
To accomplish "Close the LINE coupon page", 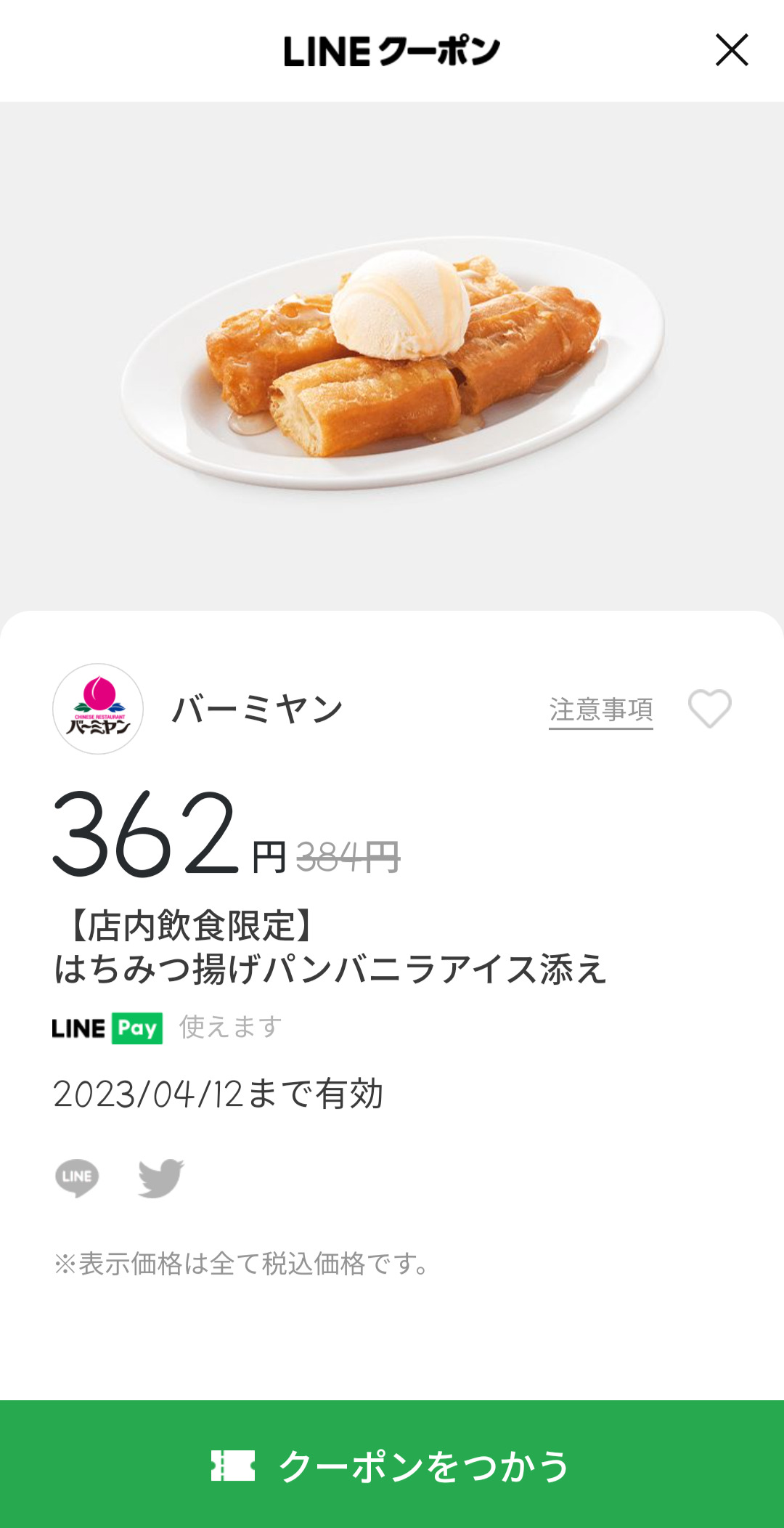I will (732, 50).
